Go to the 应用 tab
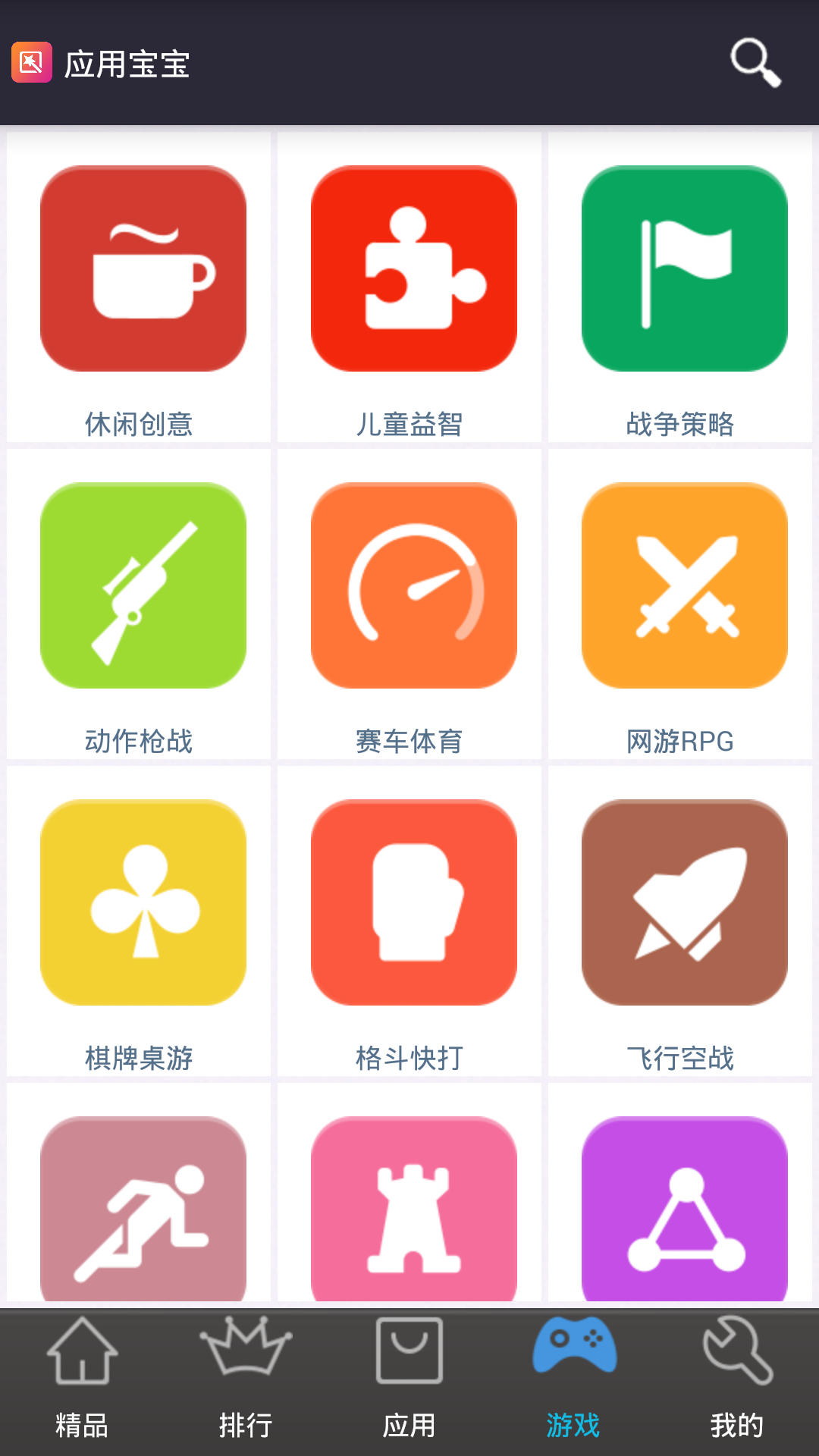Viewport: 819px width, 1456px height. coord(409,1382)
